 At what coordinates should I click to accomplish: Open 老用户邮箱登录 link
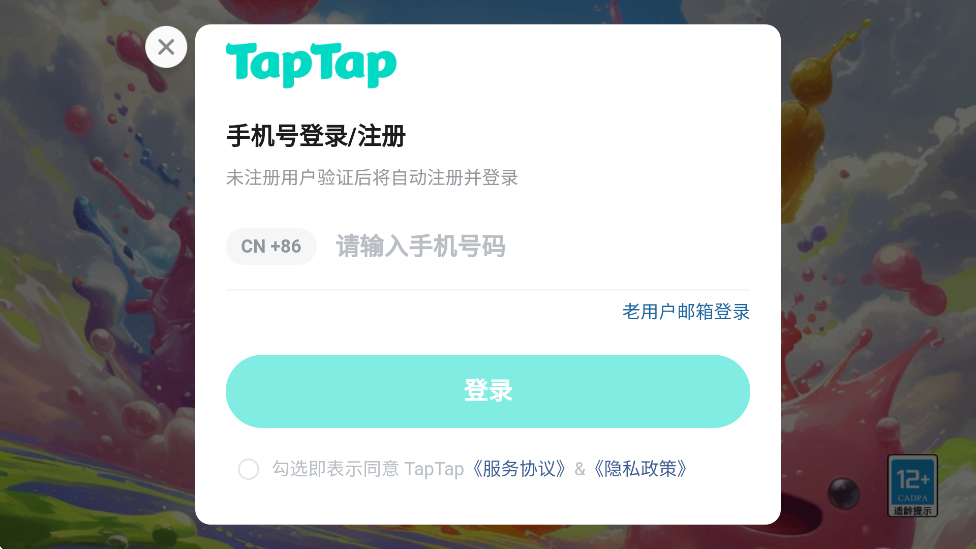tap(686, 312)
